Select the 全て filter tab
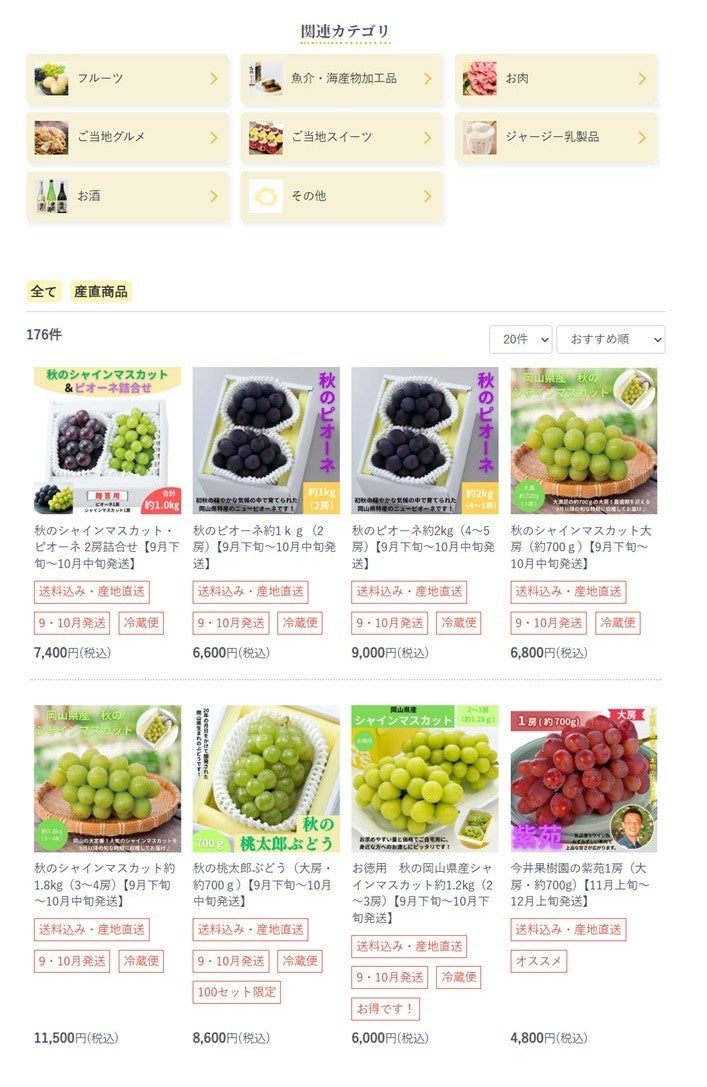This screenshot has width=707, height=1087. 44,292
